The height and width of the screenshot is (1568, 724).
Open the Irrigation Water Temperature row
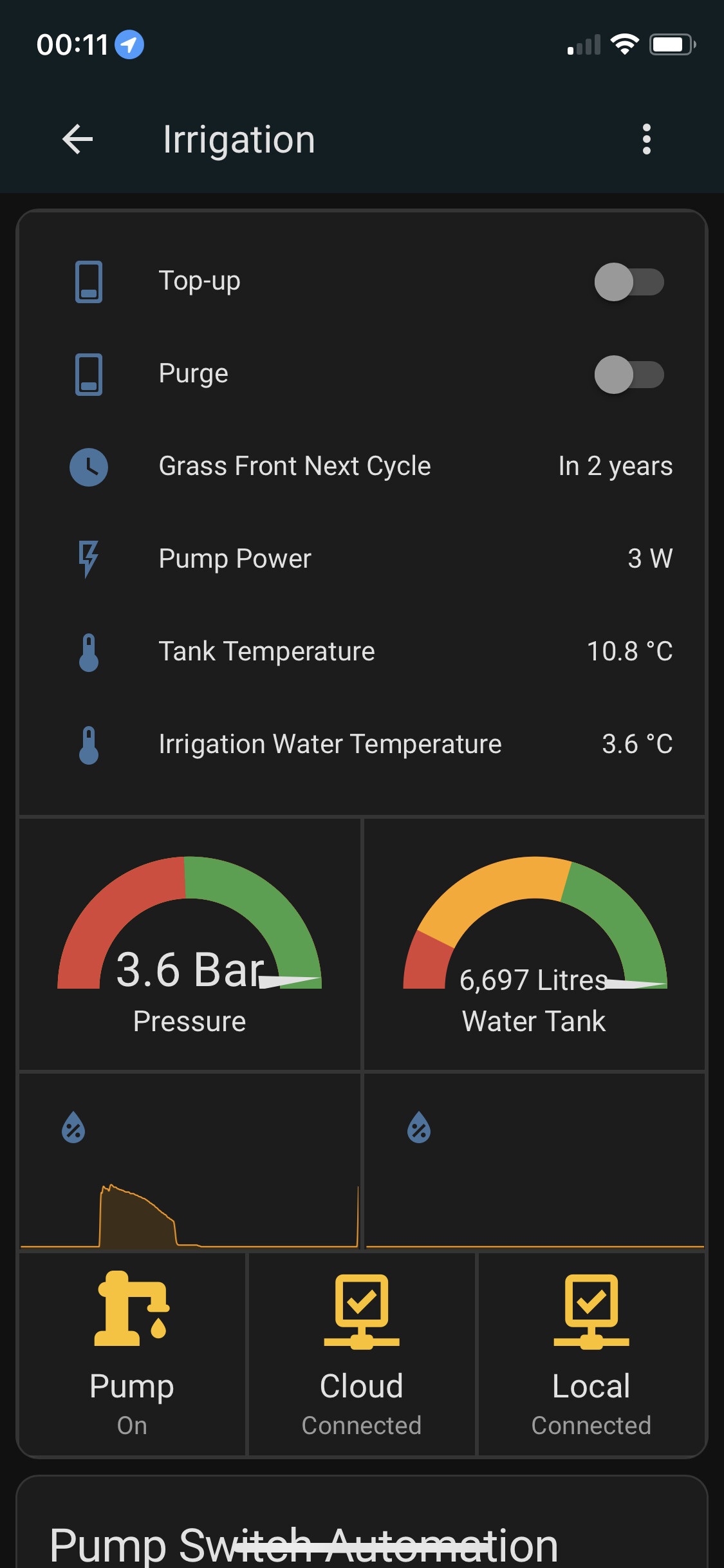point(330,744)
